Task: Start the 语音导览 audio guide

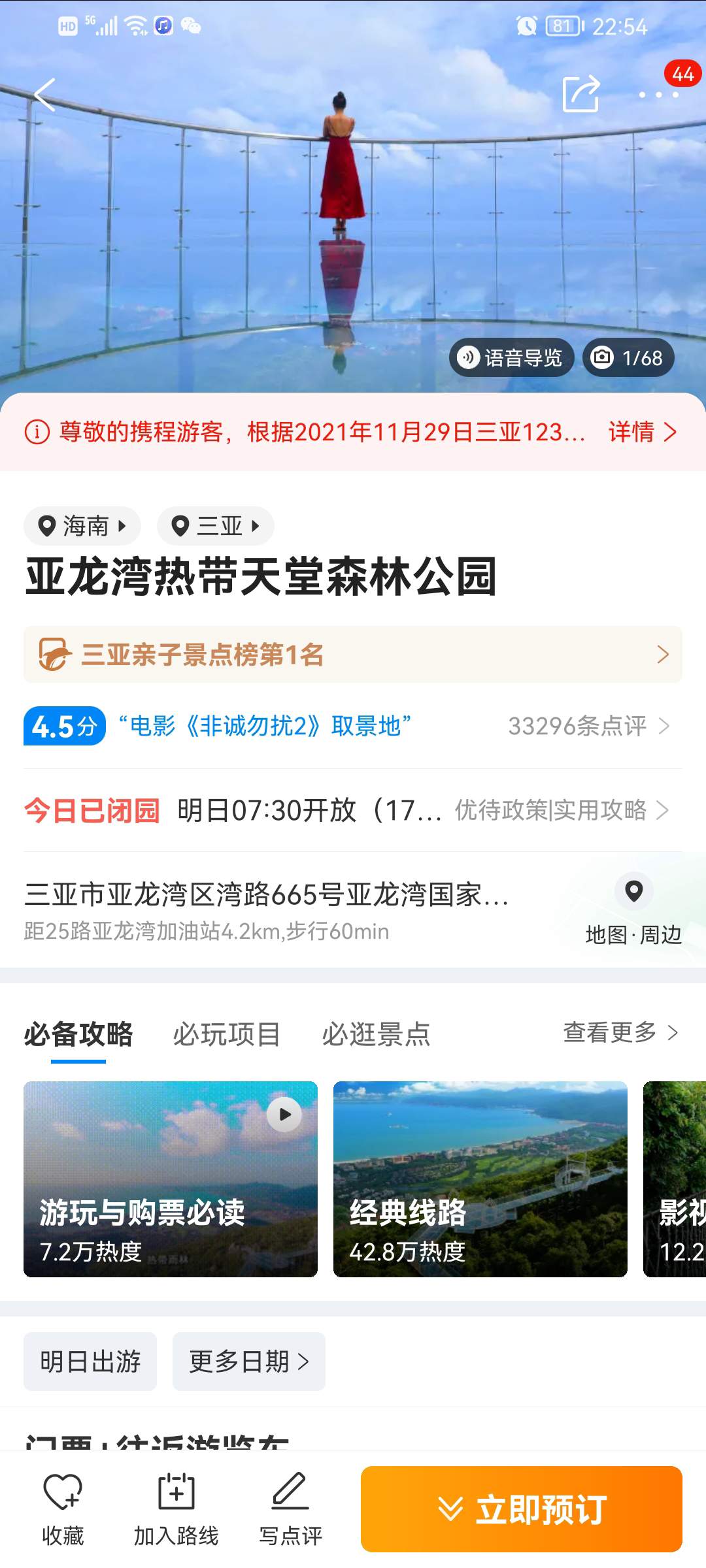Action: 511,358
